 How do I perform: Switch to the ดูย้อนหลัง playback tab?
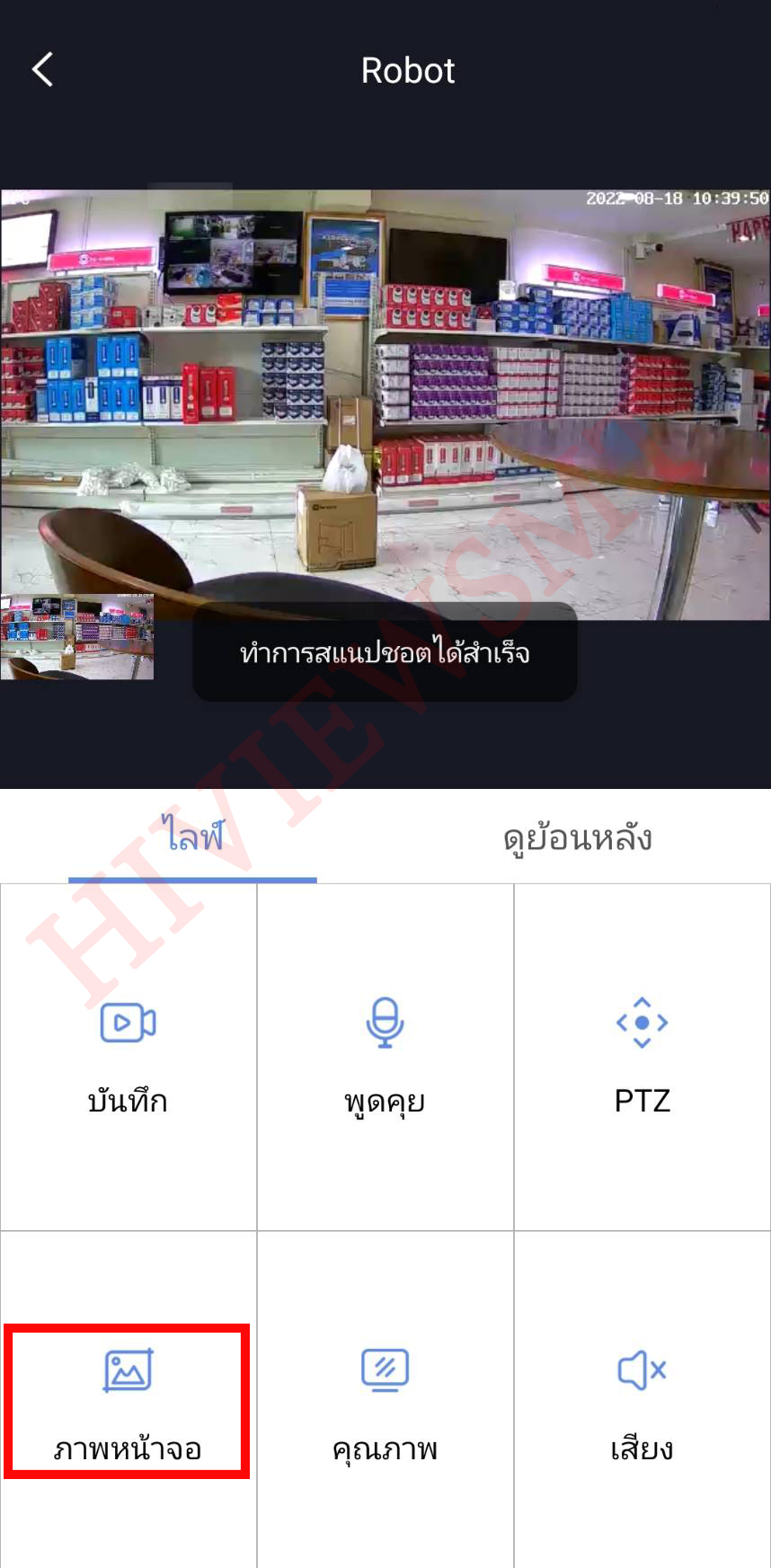click(x=577, y=837)
